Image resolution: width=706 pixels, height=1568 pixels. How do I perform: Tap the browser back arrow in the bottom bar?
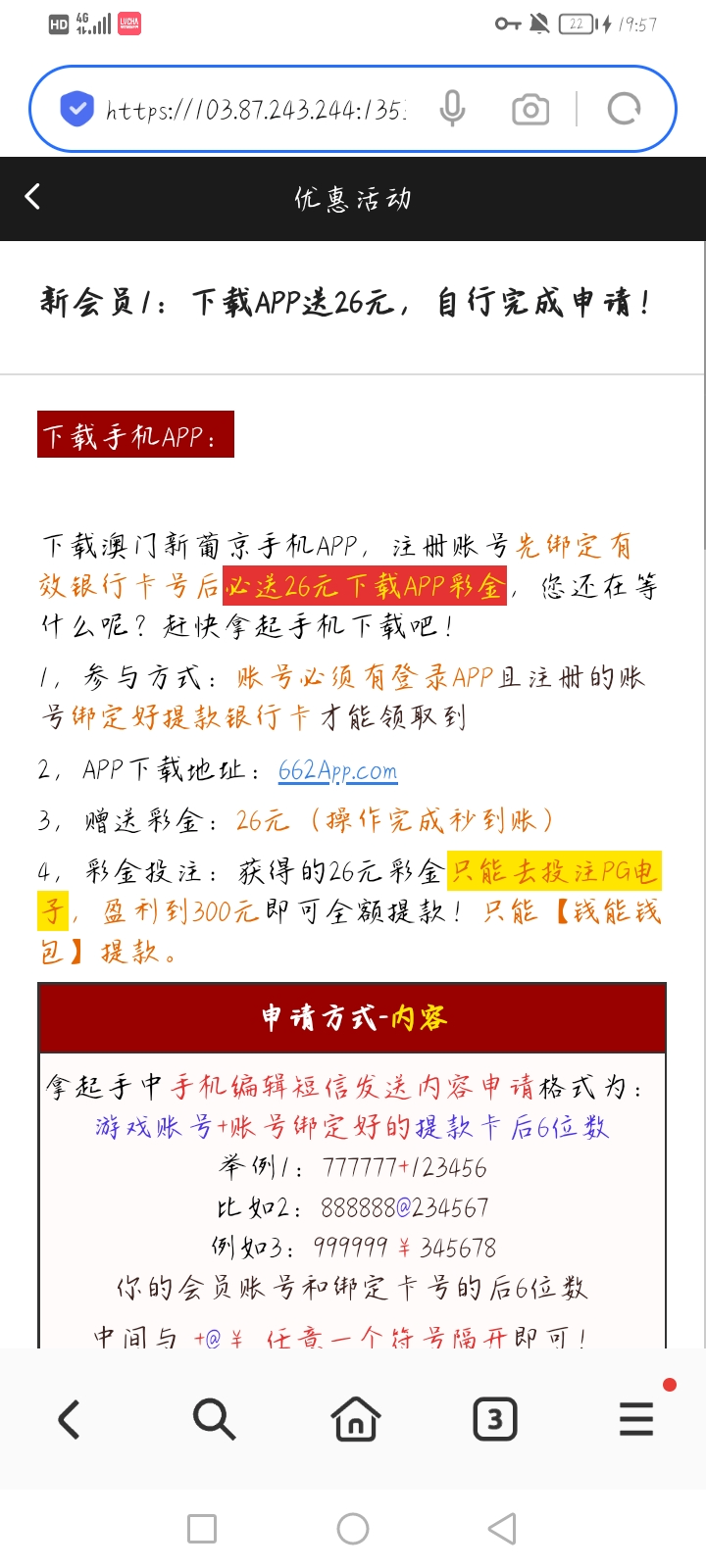pos(69,1419)
